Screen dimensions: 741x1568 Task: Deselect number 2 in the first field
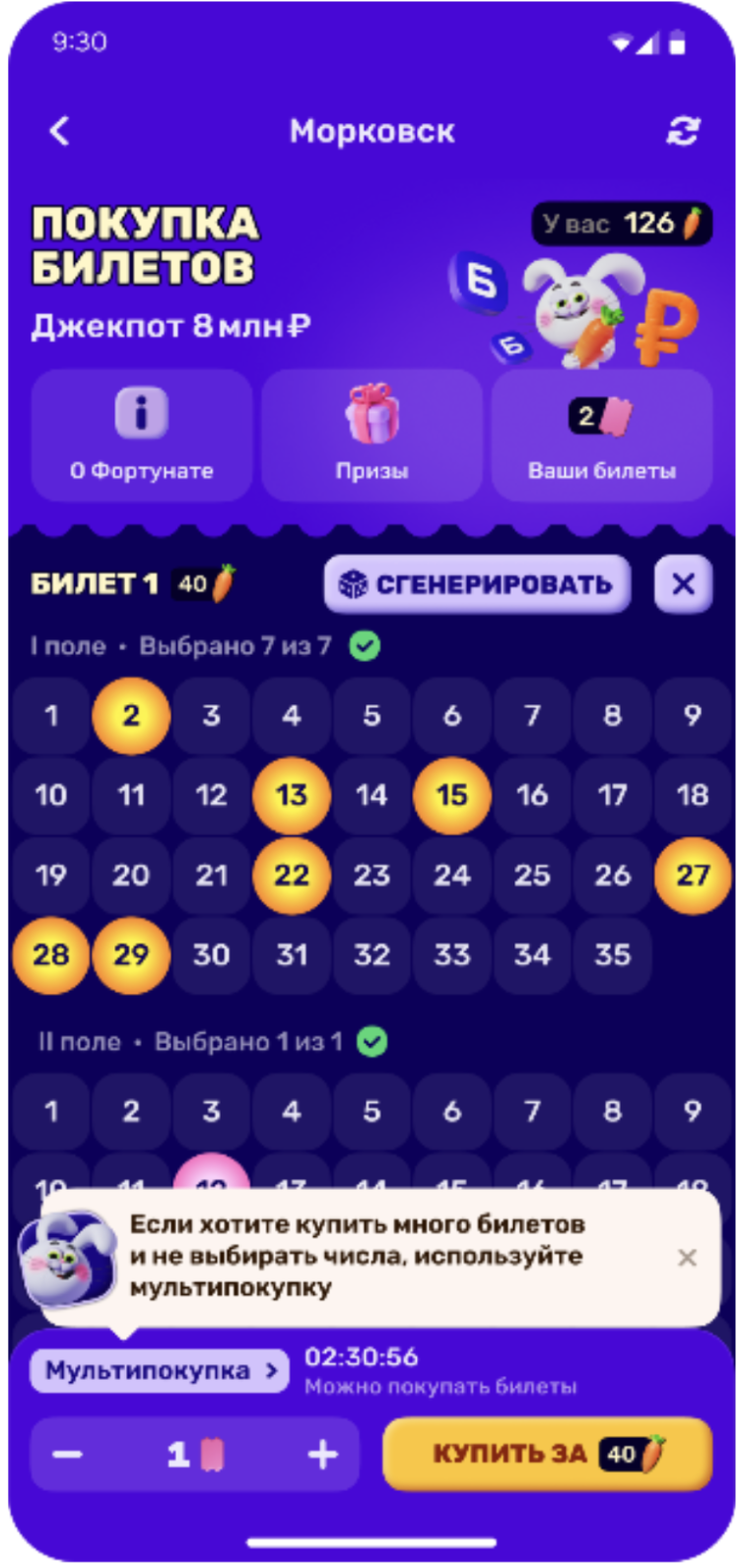[131, 715]
